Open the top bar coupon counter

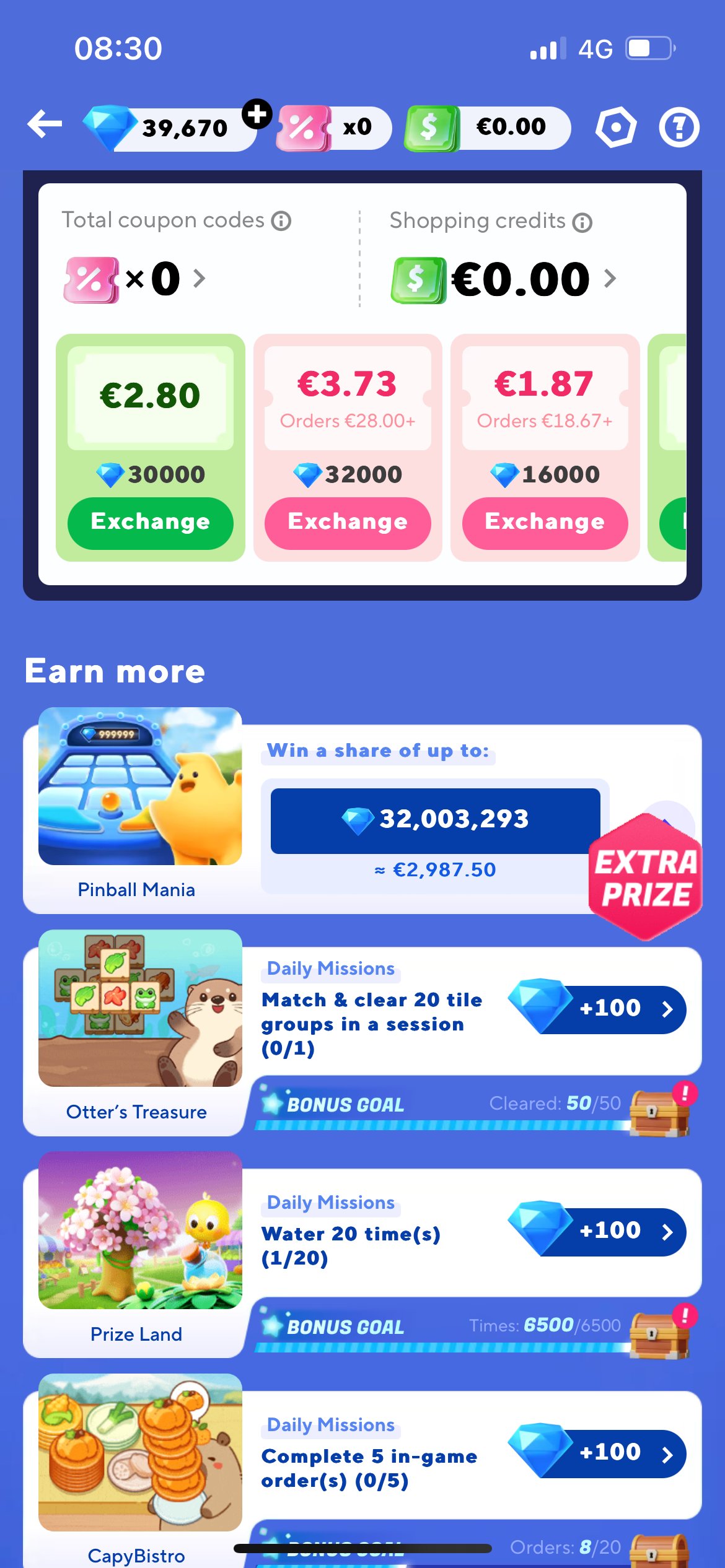tap(335, 128)
